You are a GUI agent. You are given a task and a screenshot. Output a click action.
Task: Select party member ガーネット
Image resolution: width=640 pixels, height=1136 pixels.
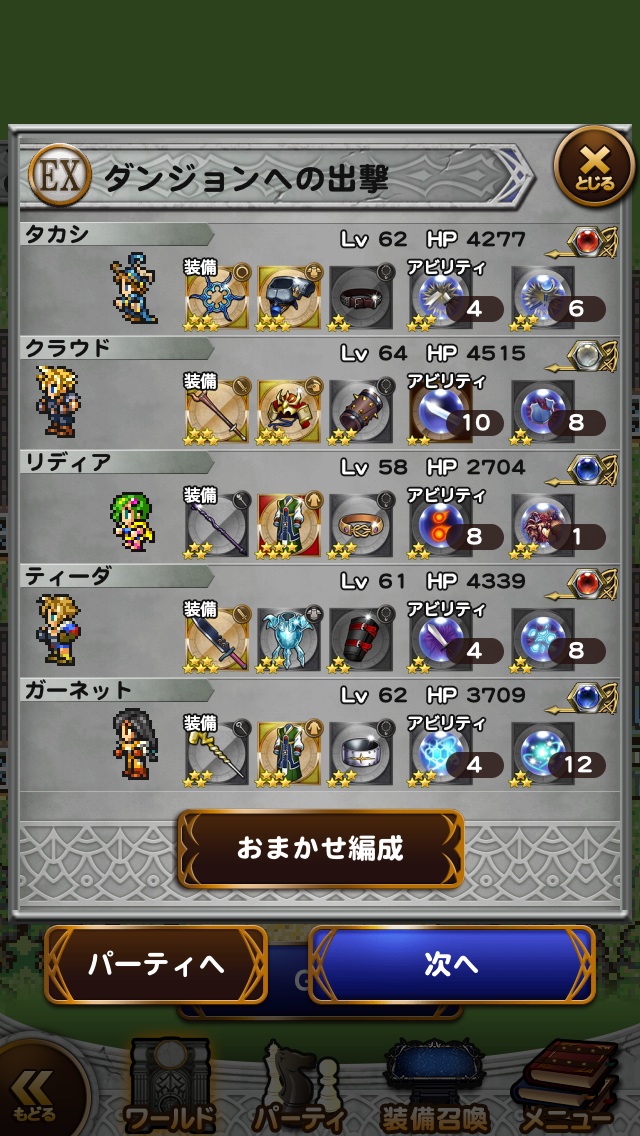[x=133, y=744]
